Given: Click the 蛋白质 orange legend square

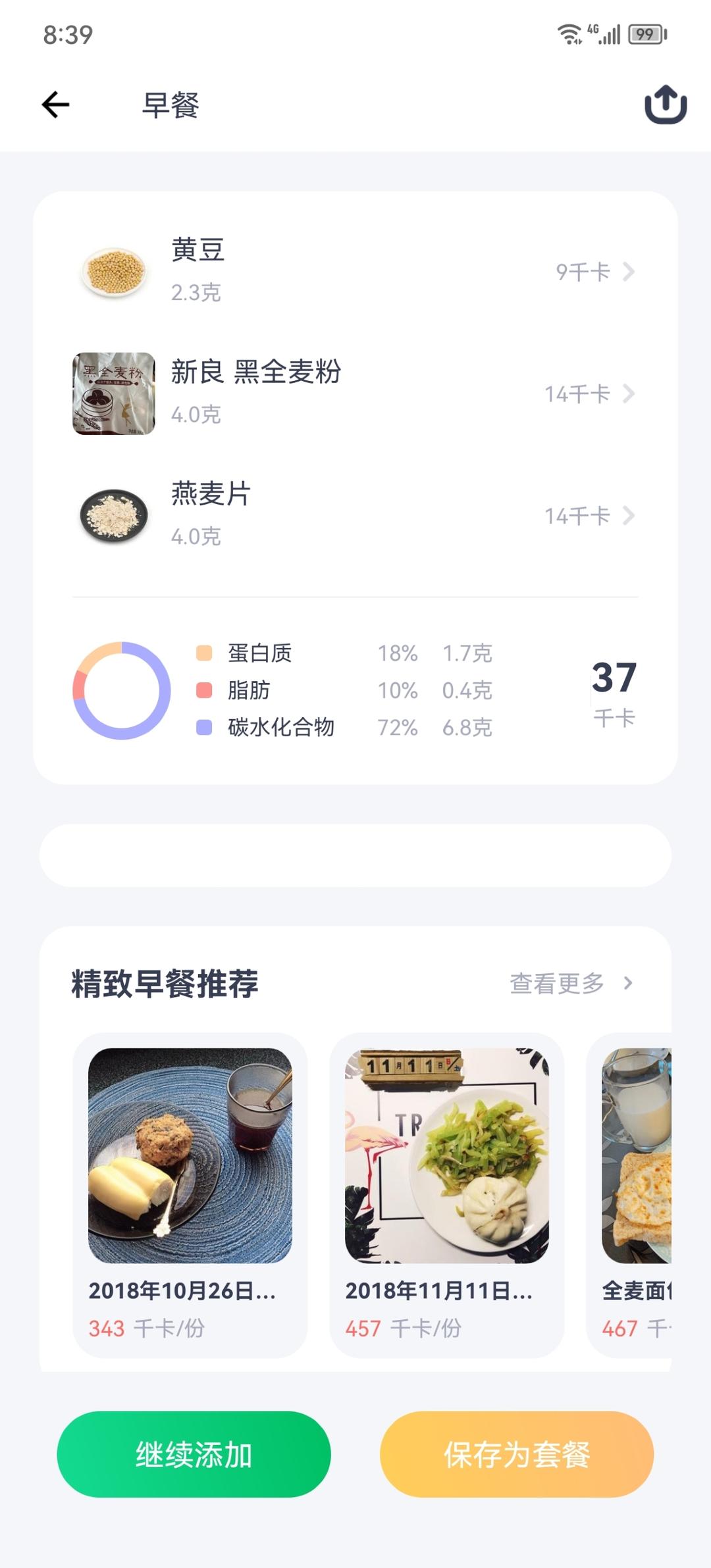Looking at the screenshot, I should tap(205, 653).
